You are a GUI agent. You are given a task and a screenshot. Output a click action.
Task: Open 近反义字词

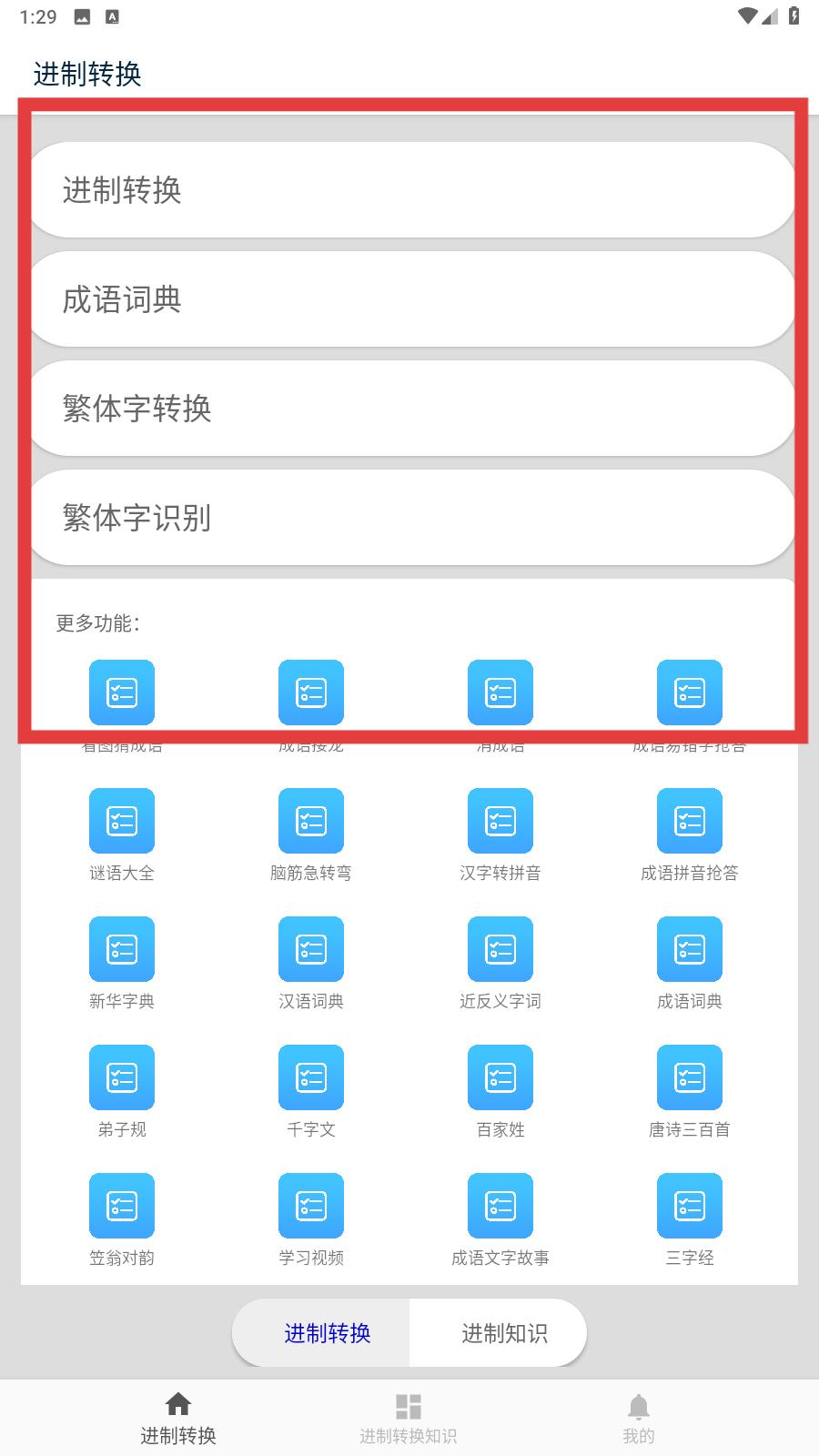500,964
